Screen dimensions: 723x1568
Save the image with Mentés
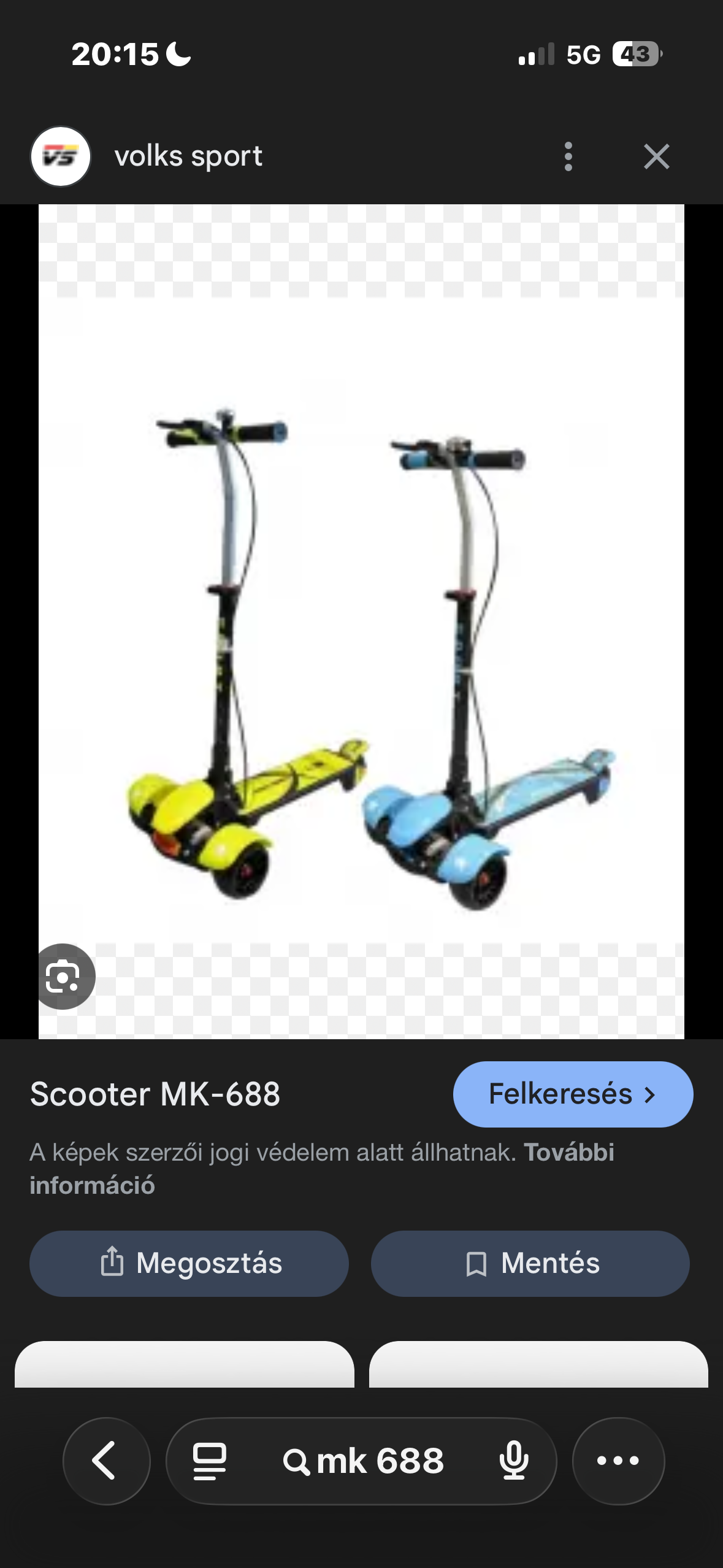(530, 1263)
